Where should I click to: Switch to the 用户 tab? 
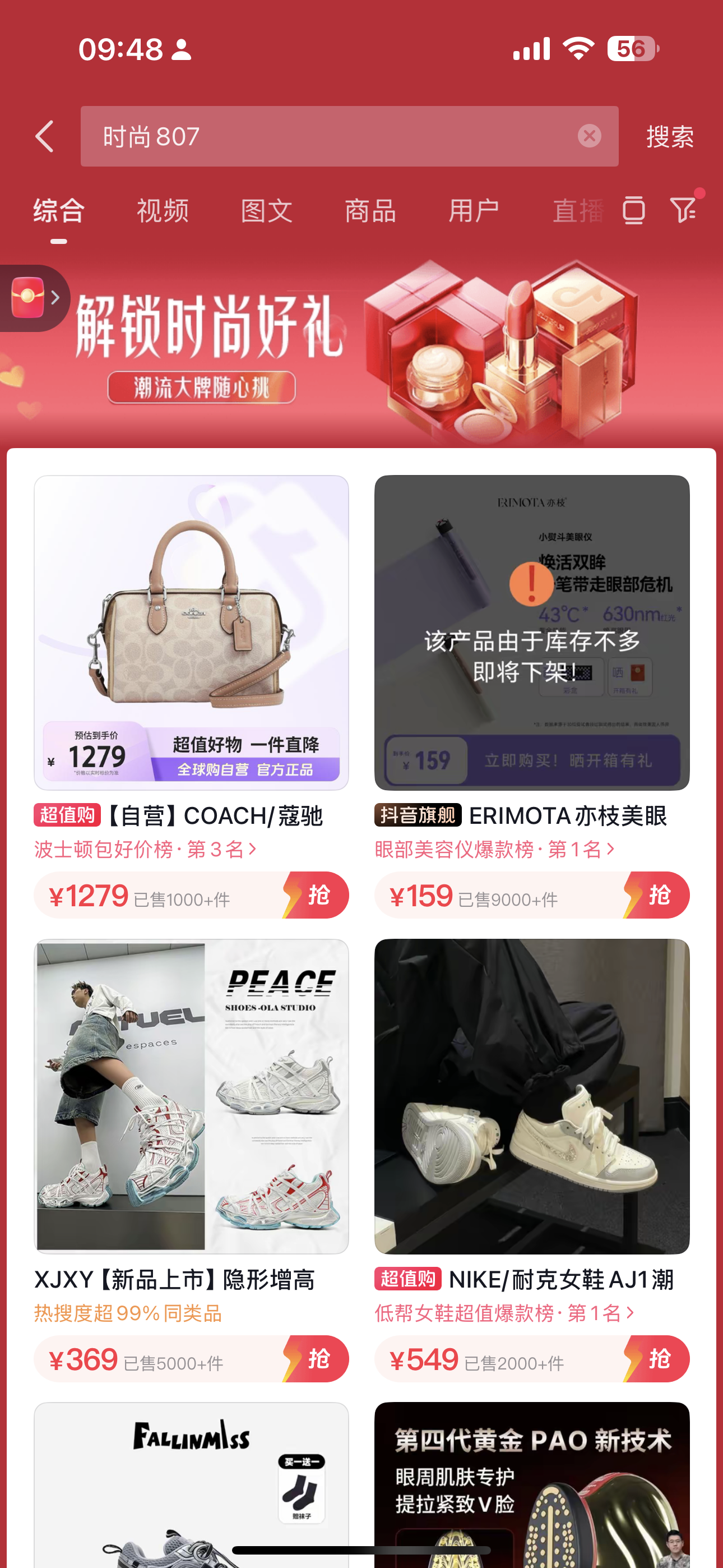[474, 211]
